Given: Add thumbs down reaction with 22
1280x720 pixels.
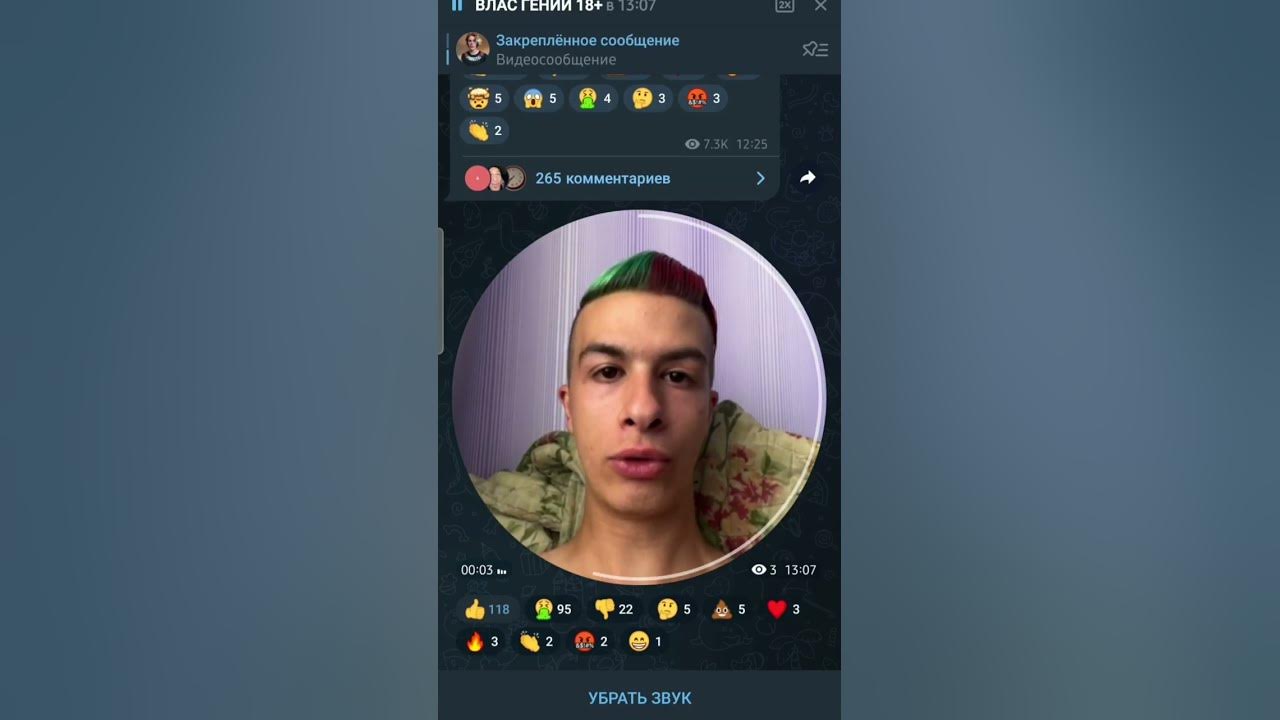Looking at the screenshot, I should tap(614, 609).
